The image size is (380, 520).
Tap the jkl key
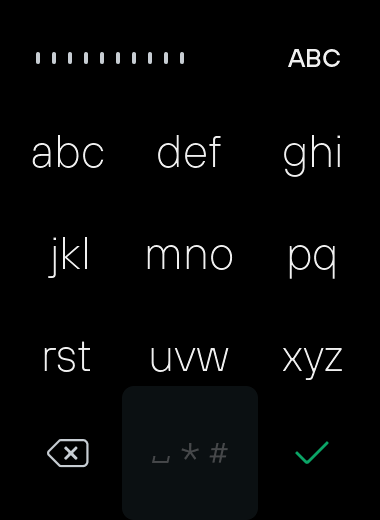coord(69,257)
